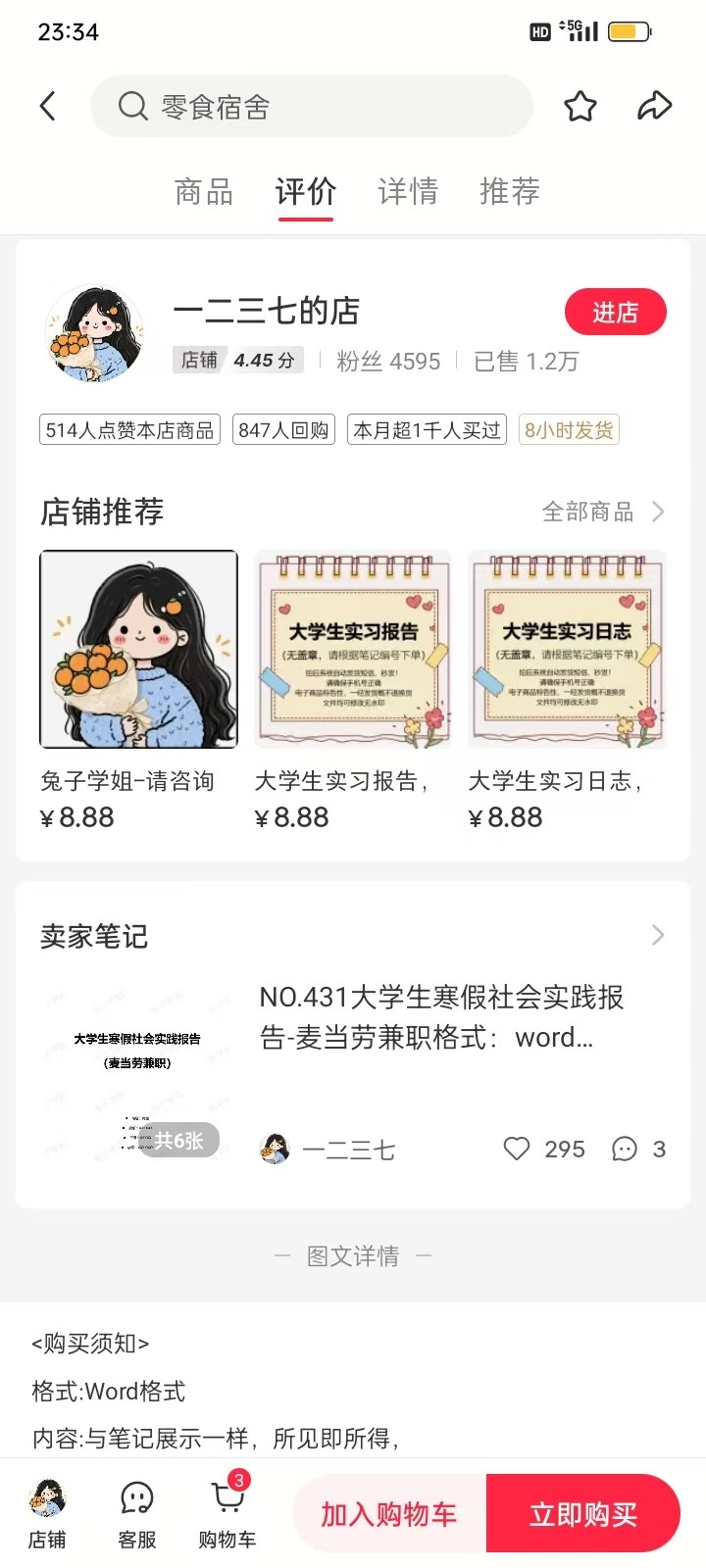
Task: Open 客服 customer service chat icon
Action: click(136, 1509)
